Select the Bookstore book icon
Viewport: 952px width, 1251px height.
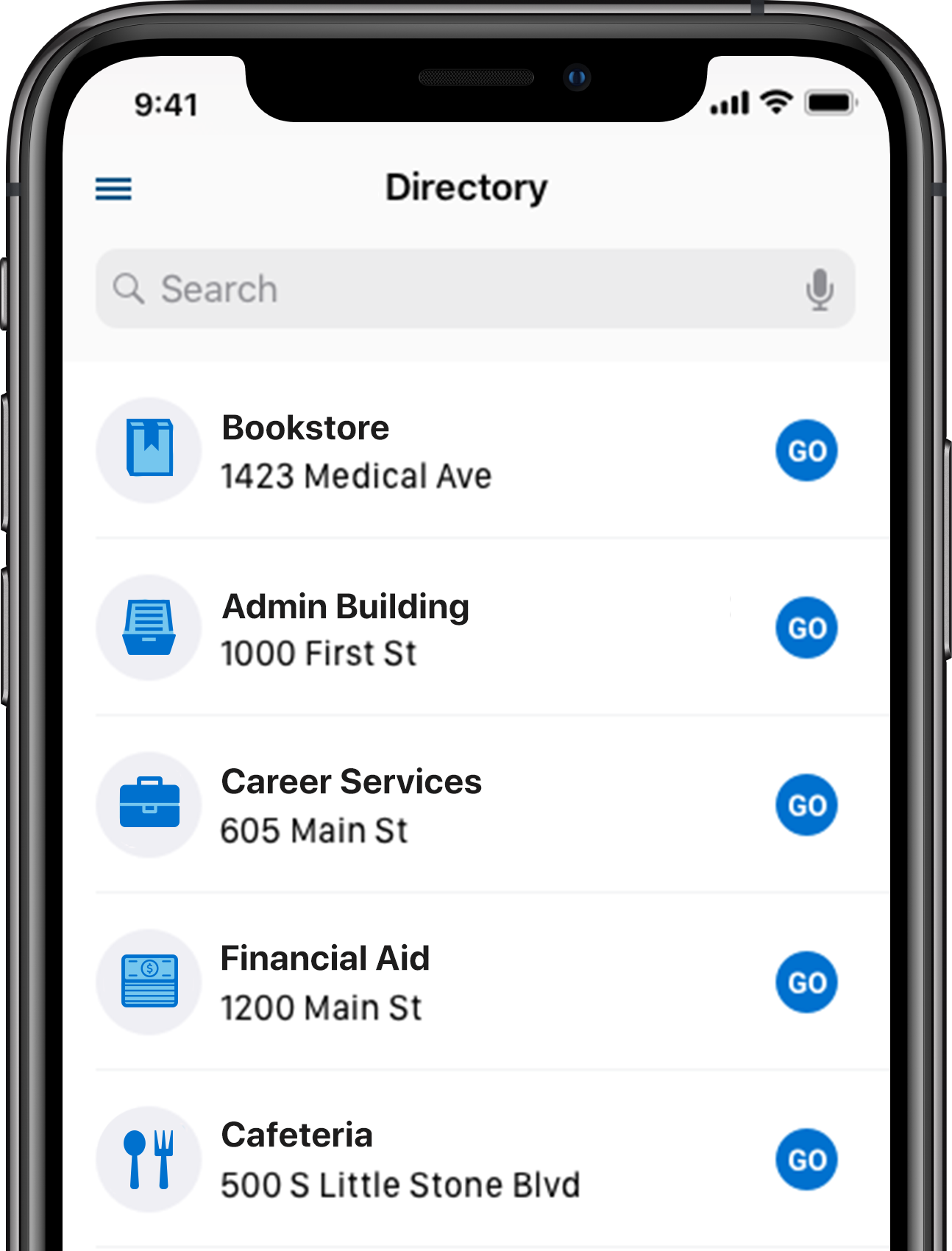coord(149,450)
